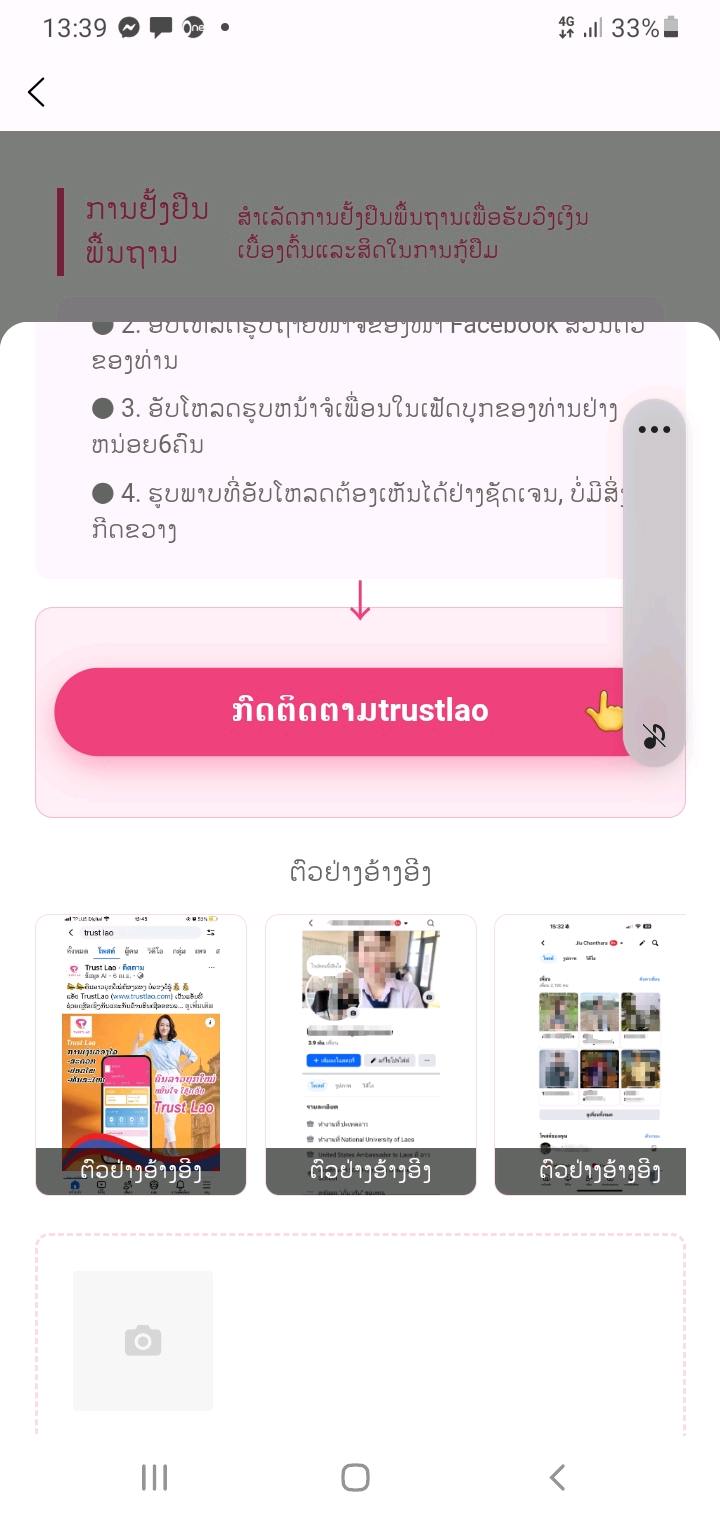Tap the pink trustlao follow button
The height and width of the screenshot is (1520, 720).
340,711
